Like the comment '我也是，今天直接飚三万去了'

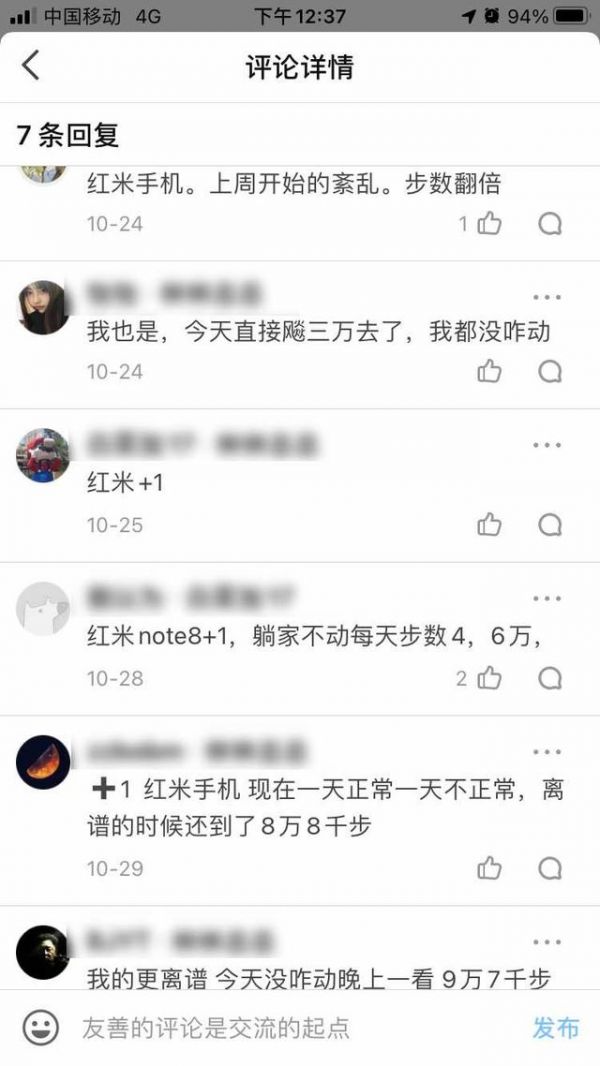click(489, 371)
